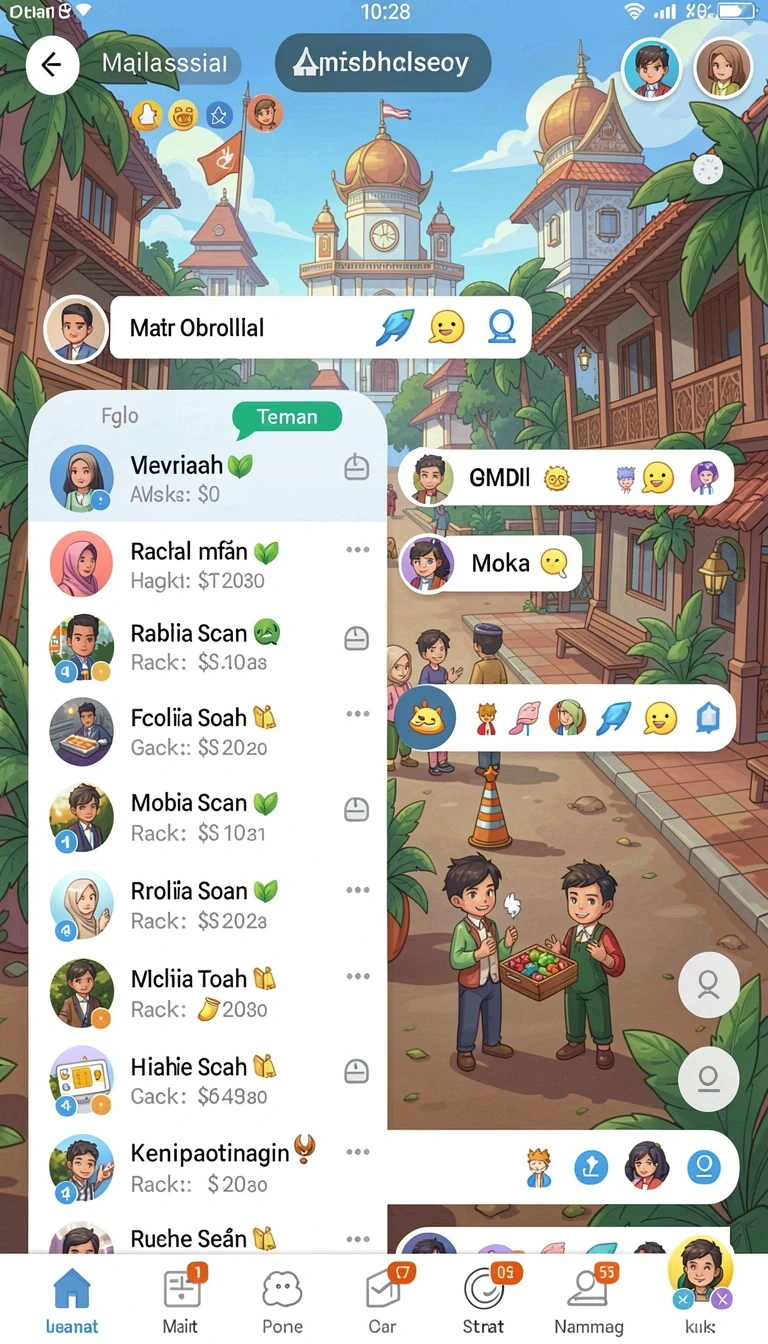Tap the Moka chat bubble
Image resolution: width=768 pixels, height=1344 pixels.
[491, 563]
